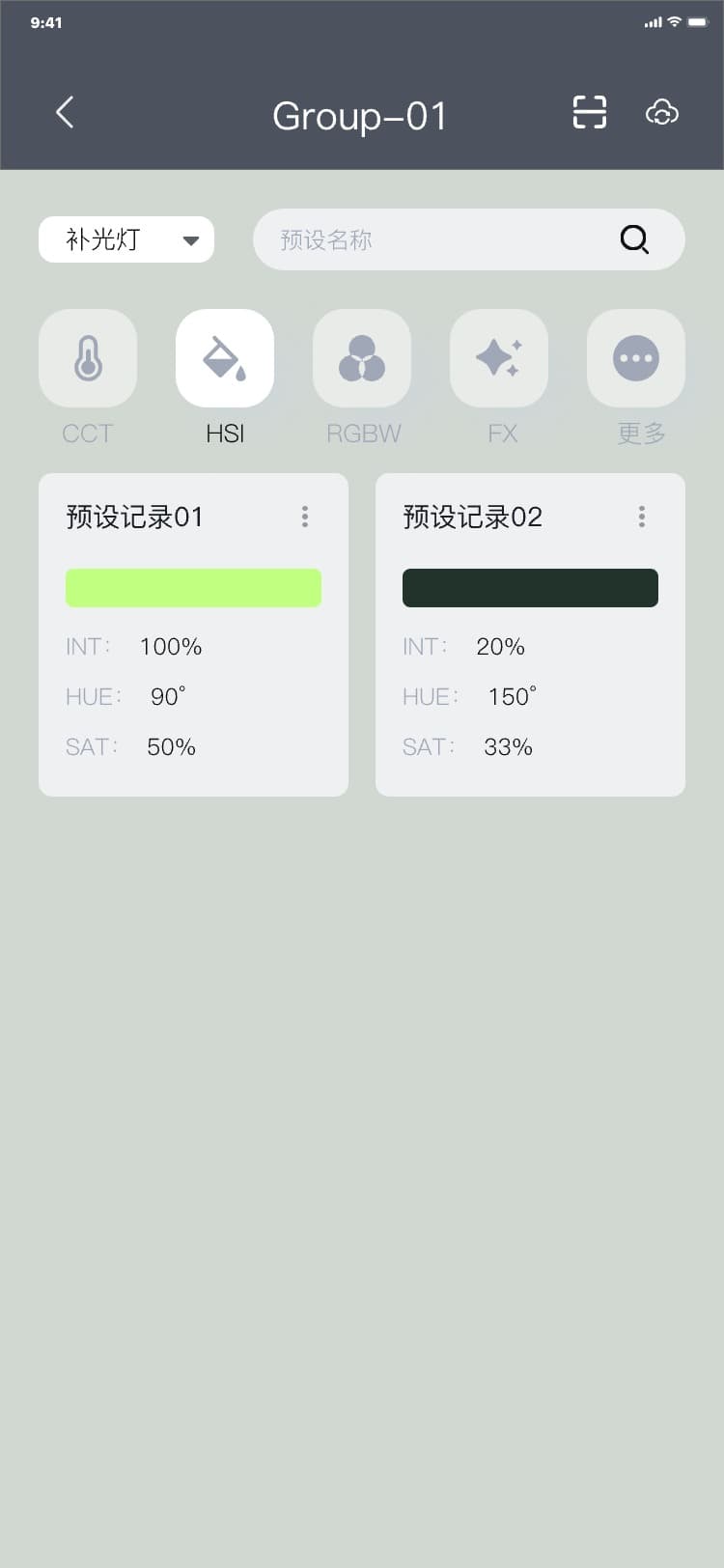Switch to the CCT mode
Image resolution: width=724 pixels, height=1568 pixels.
coord(88,358)
